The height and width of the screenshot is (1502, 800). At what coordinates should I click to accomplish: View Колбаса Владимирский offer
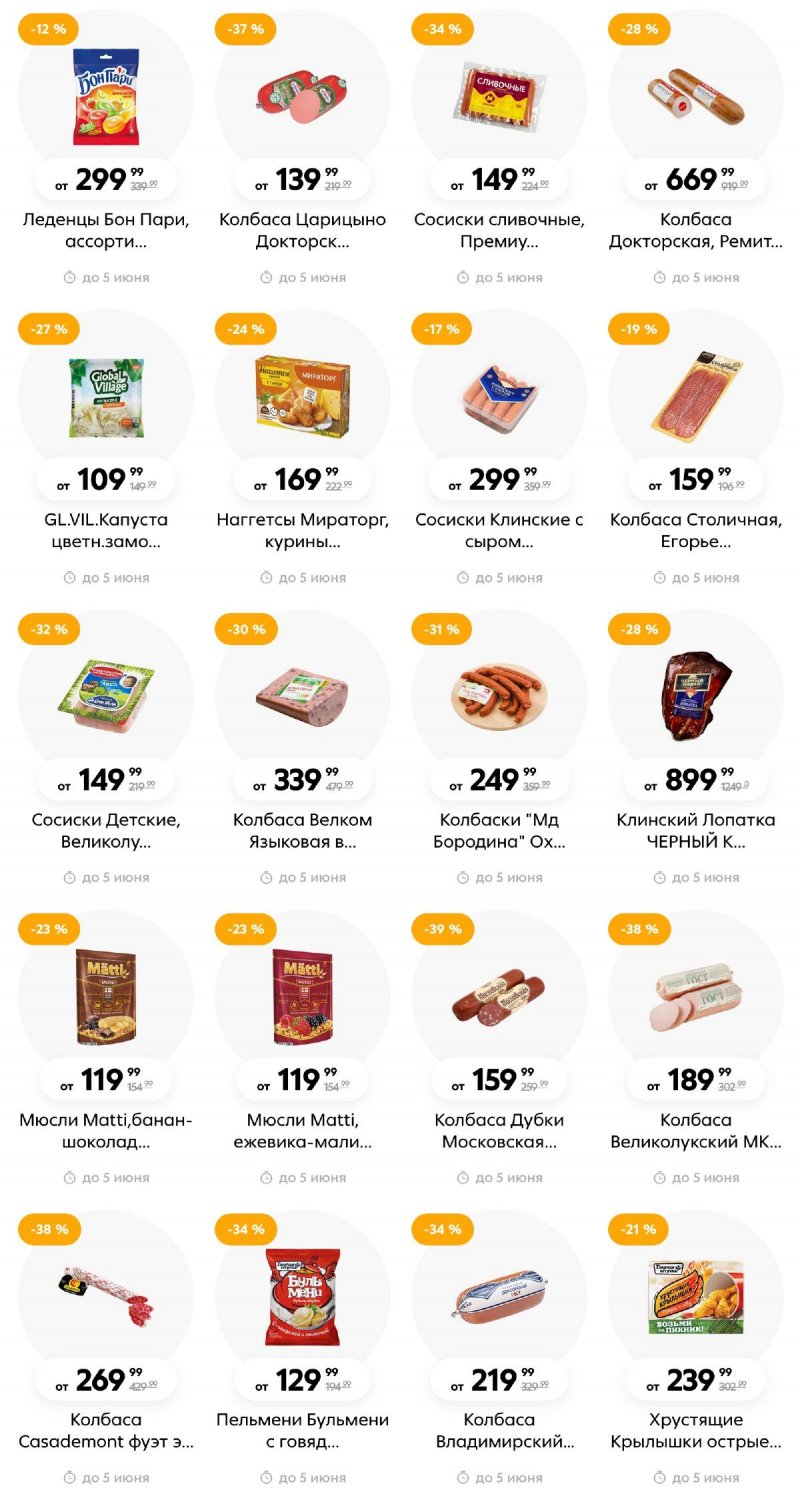499,1298
